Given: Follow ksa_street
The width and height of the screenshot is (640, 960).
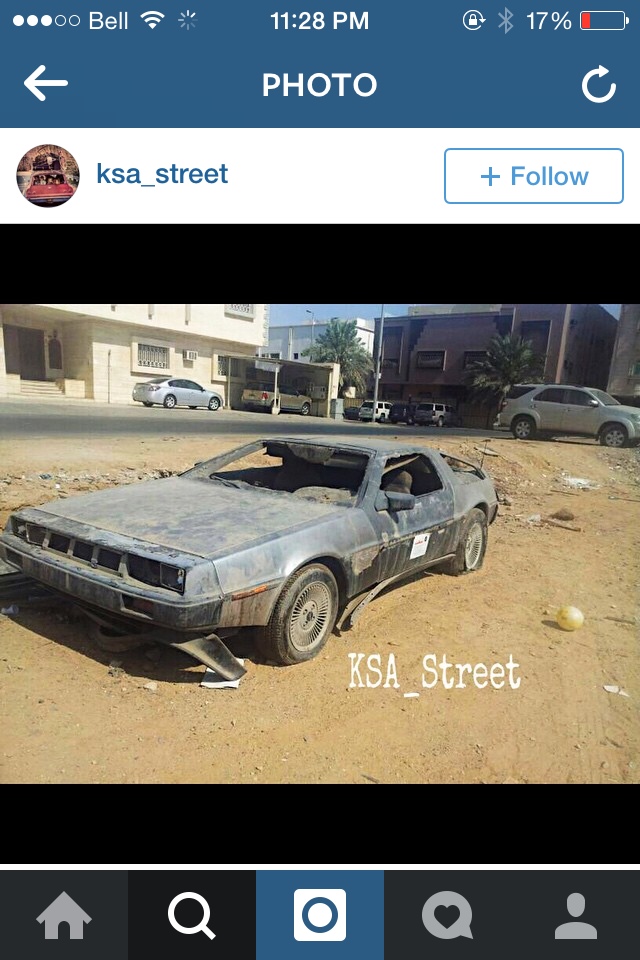Looking at the screenshot, I should click(533, 176).
